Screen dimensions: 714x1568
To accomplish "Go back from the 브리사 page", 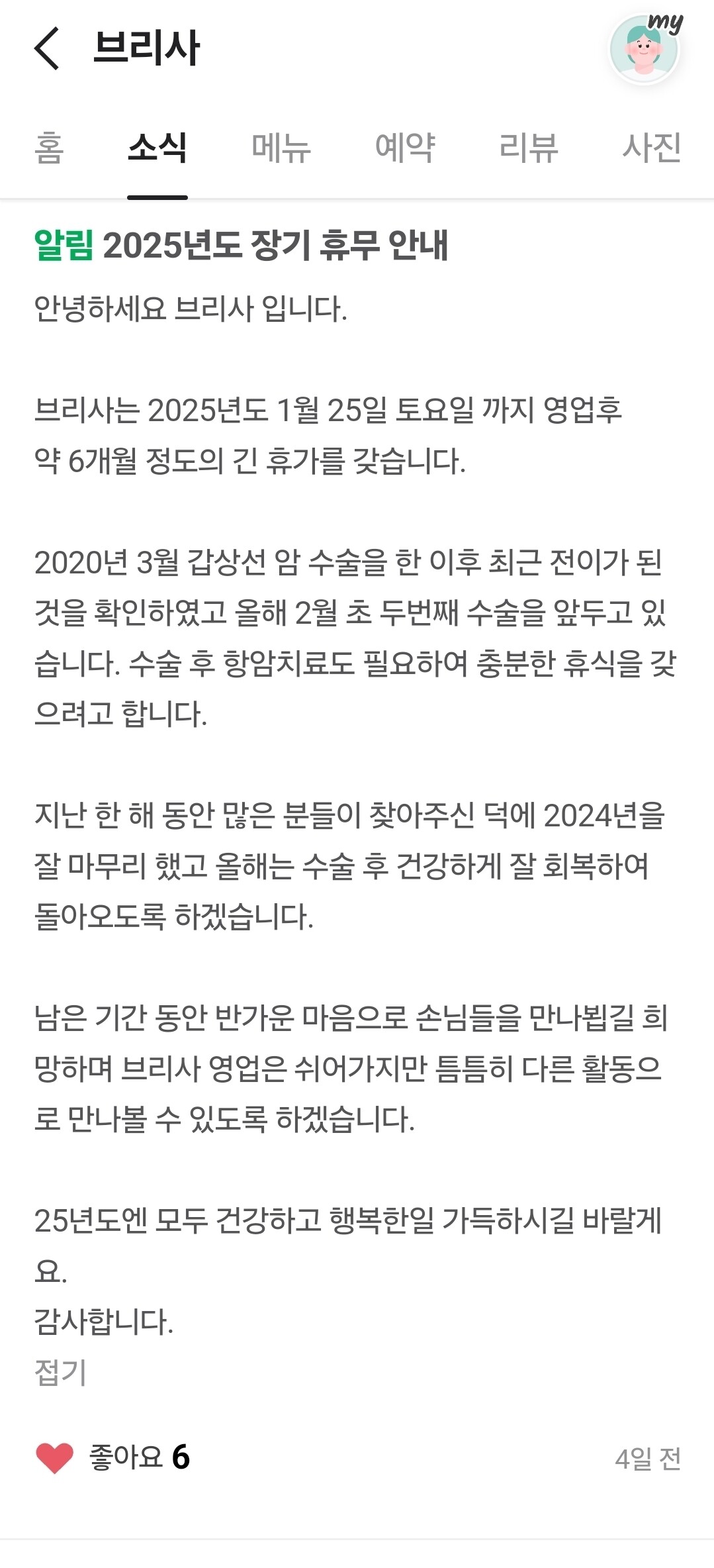I will click(x=47, y=48).
